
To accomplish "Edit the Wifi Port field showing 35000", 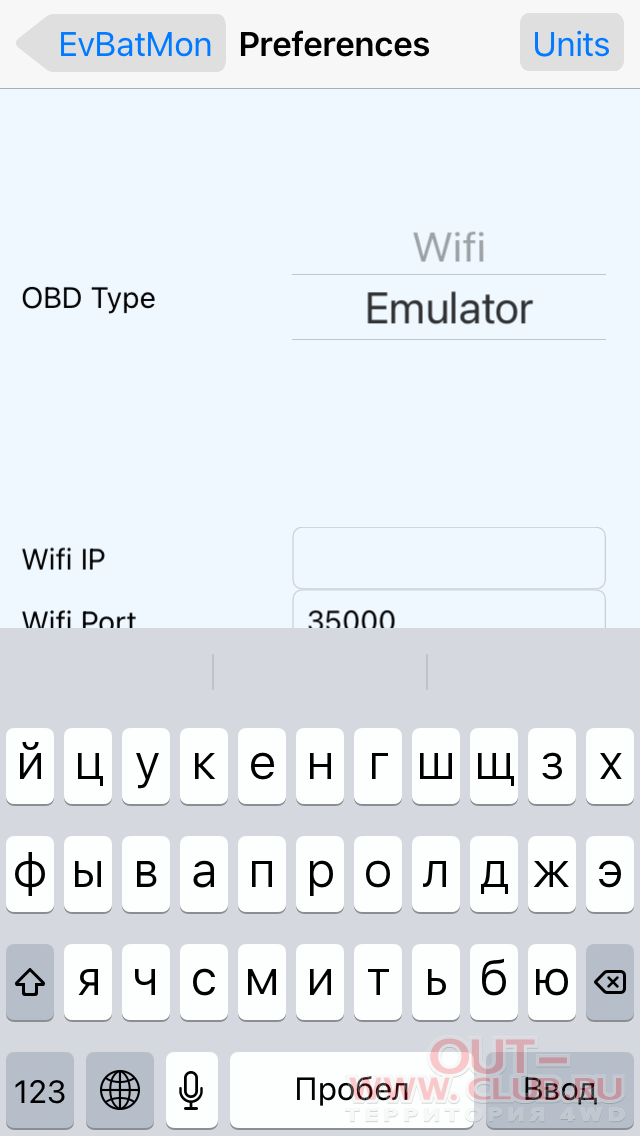I will (449, 609).
